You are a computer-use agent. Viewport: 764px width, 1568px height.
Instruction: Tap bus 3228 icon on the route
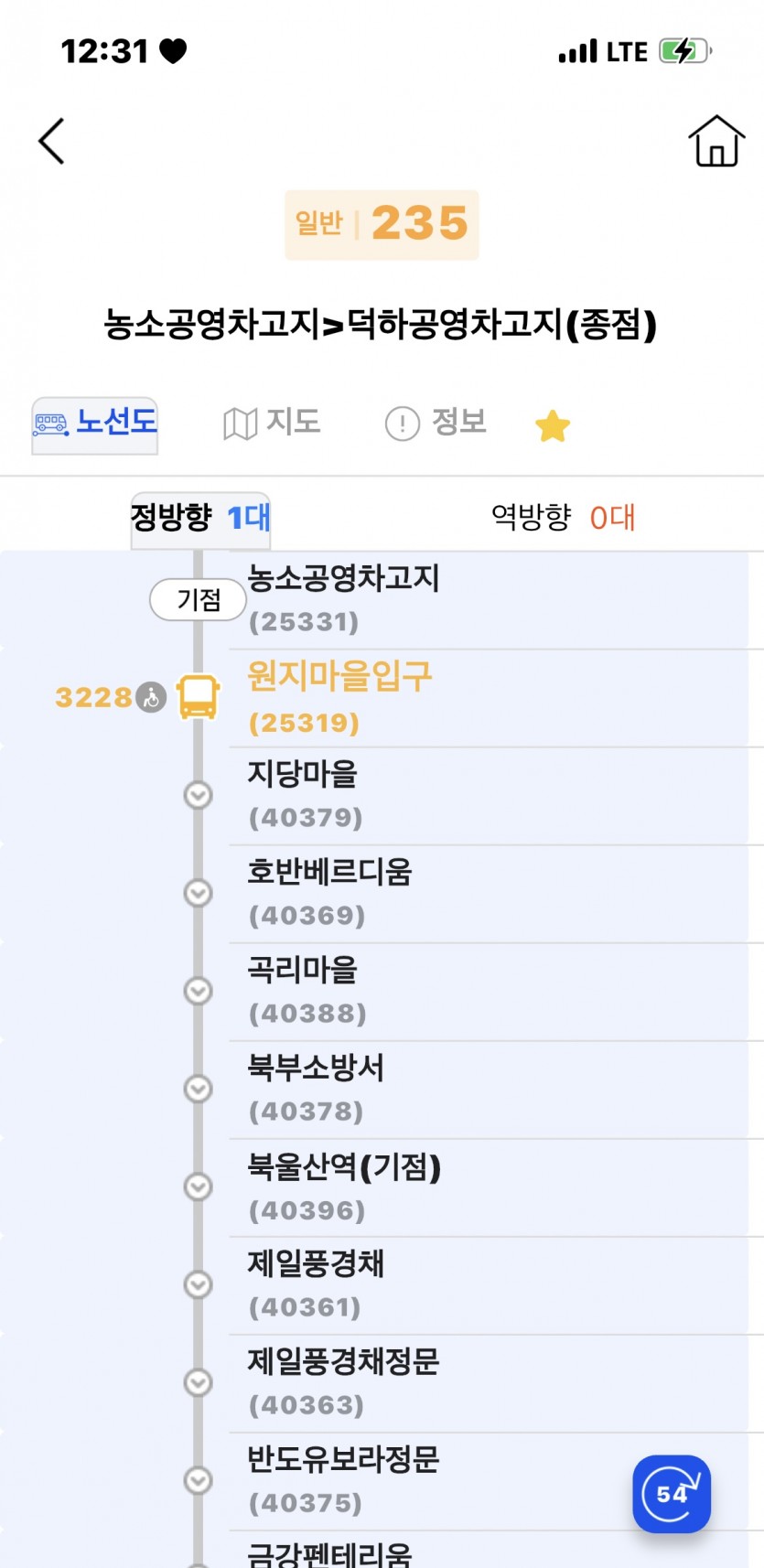tap(198, 697)
